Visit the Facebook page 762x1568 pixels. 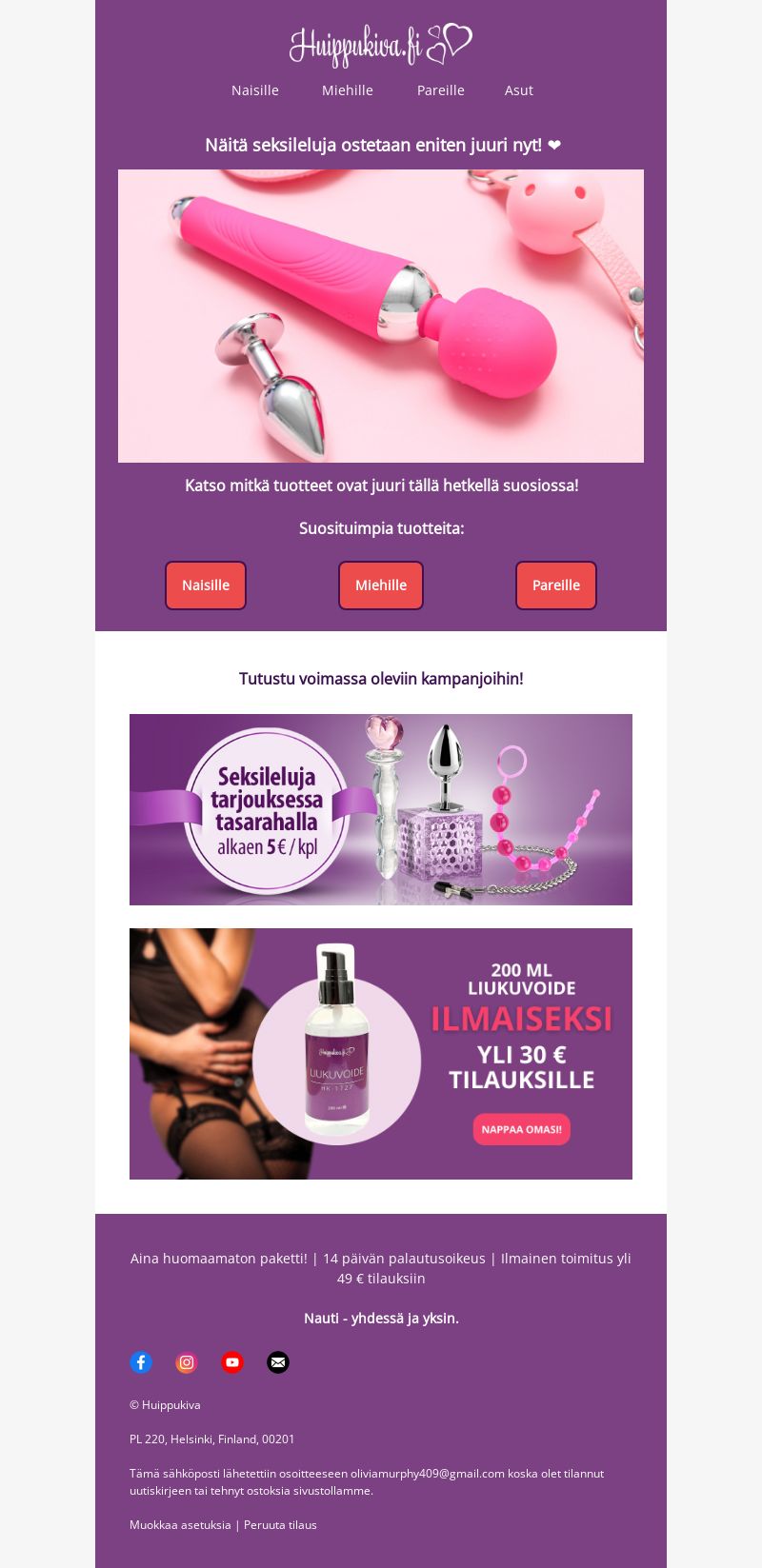click(x=141, y=1362)
